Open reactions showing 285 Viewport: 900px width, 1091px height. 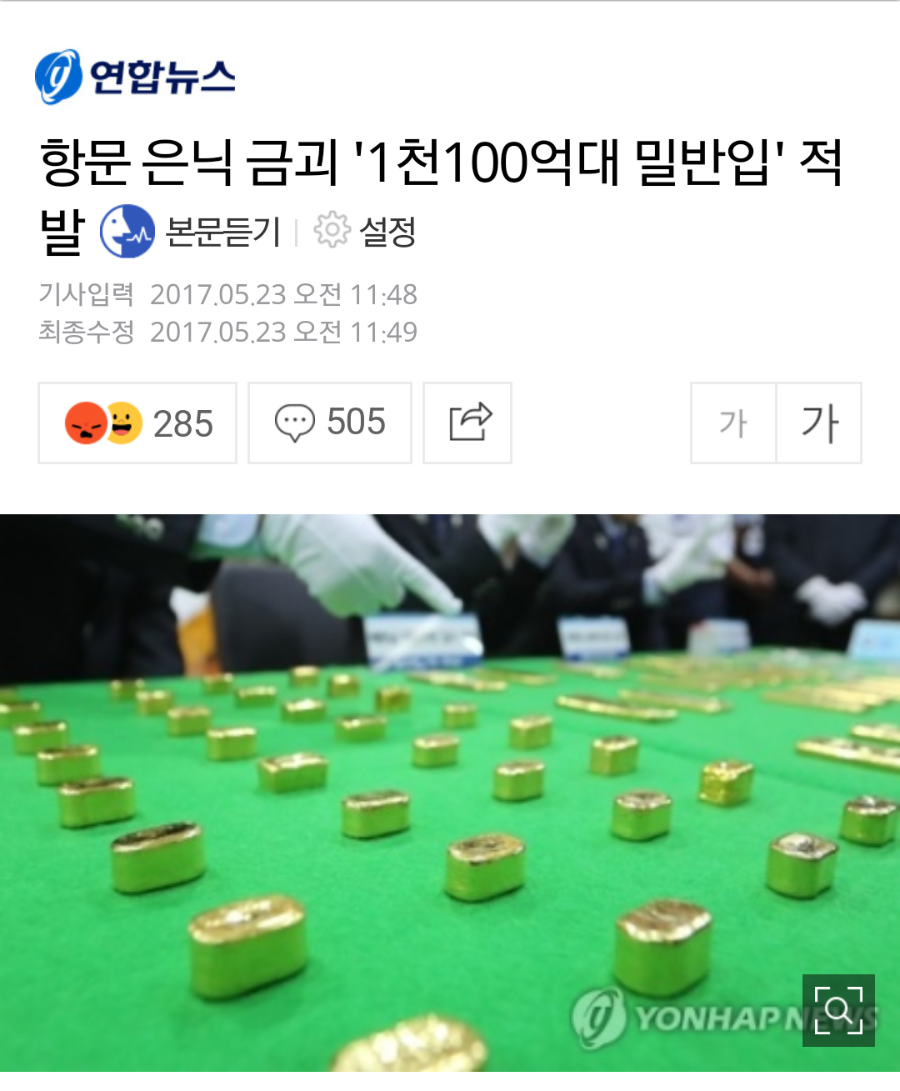click(138, 423)
